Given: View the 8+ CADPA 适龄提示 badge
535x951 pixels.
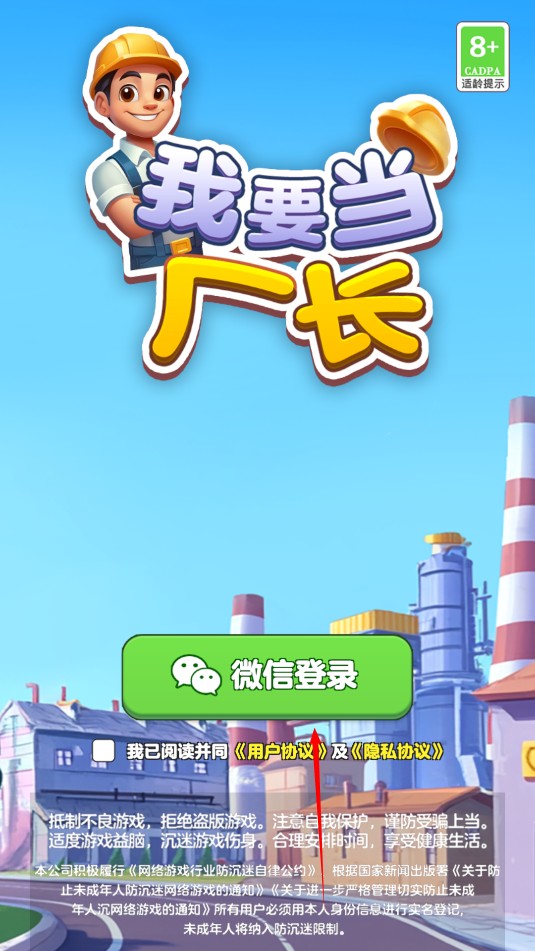Looking at the screenshot, I should point(483,56).
